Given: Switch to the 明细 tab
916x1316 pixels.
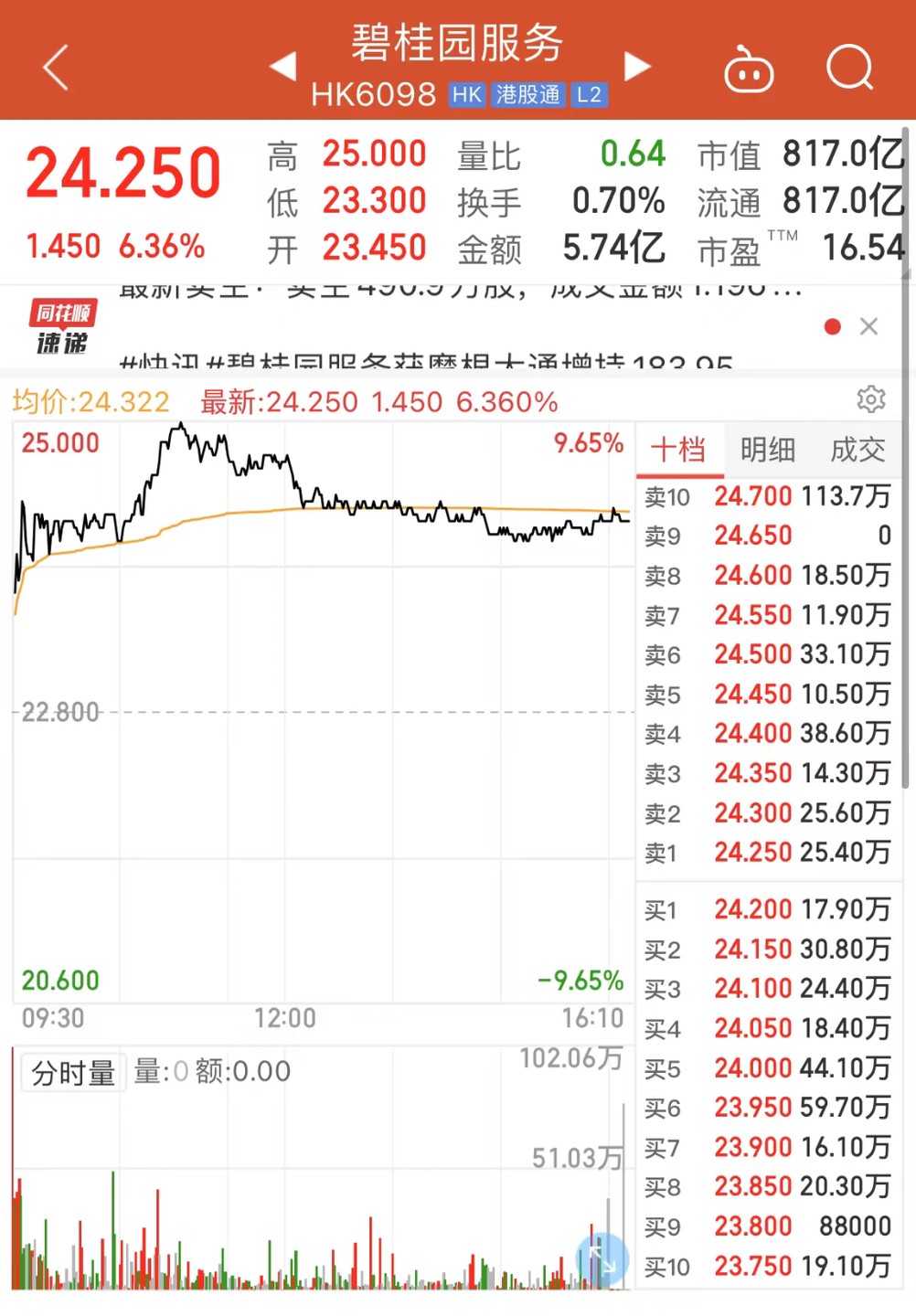Looking at the screenshot, I should click(767, 450).
